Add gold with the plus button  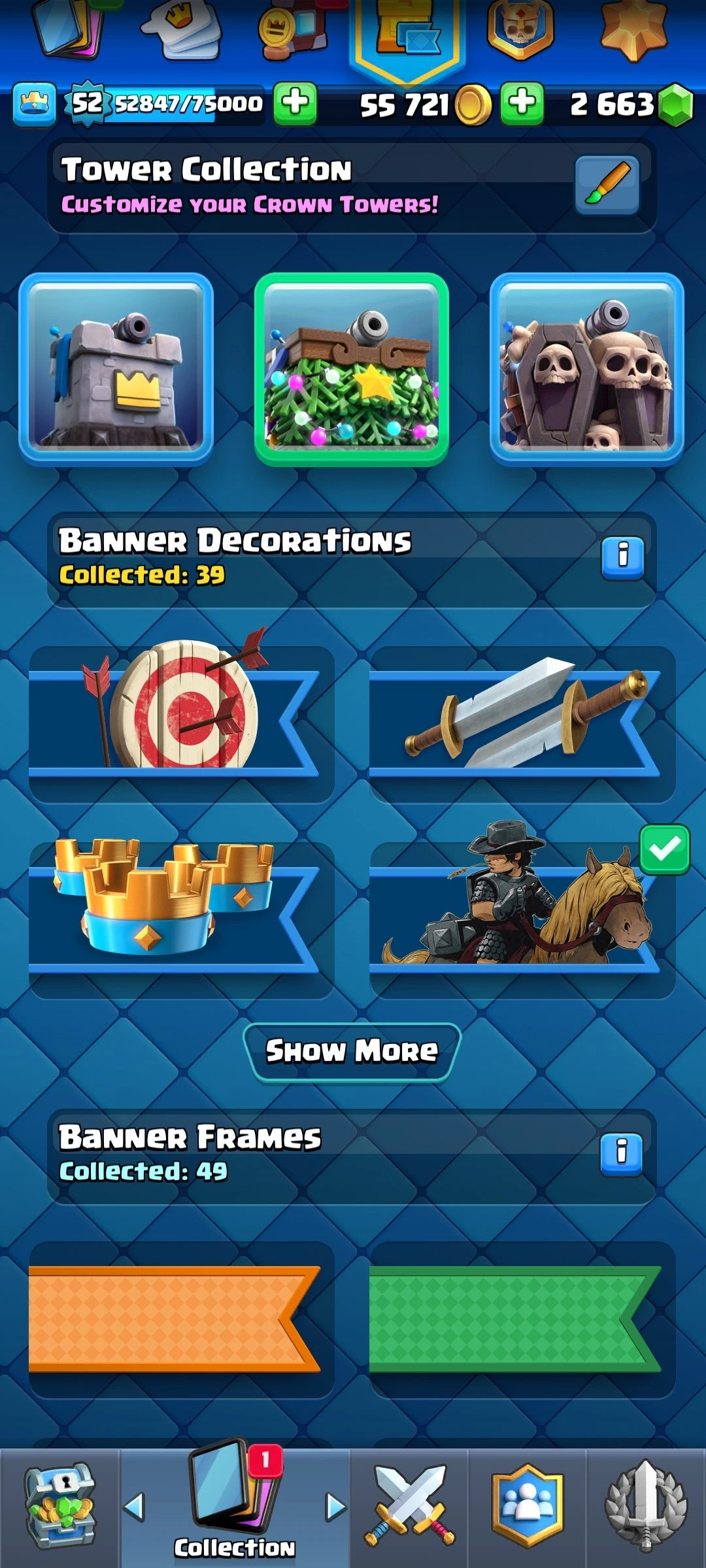click(x=522, y=103)
